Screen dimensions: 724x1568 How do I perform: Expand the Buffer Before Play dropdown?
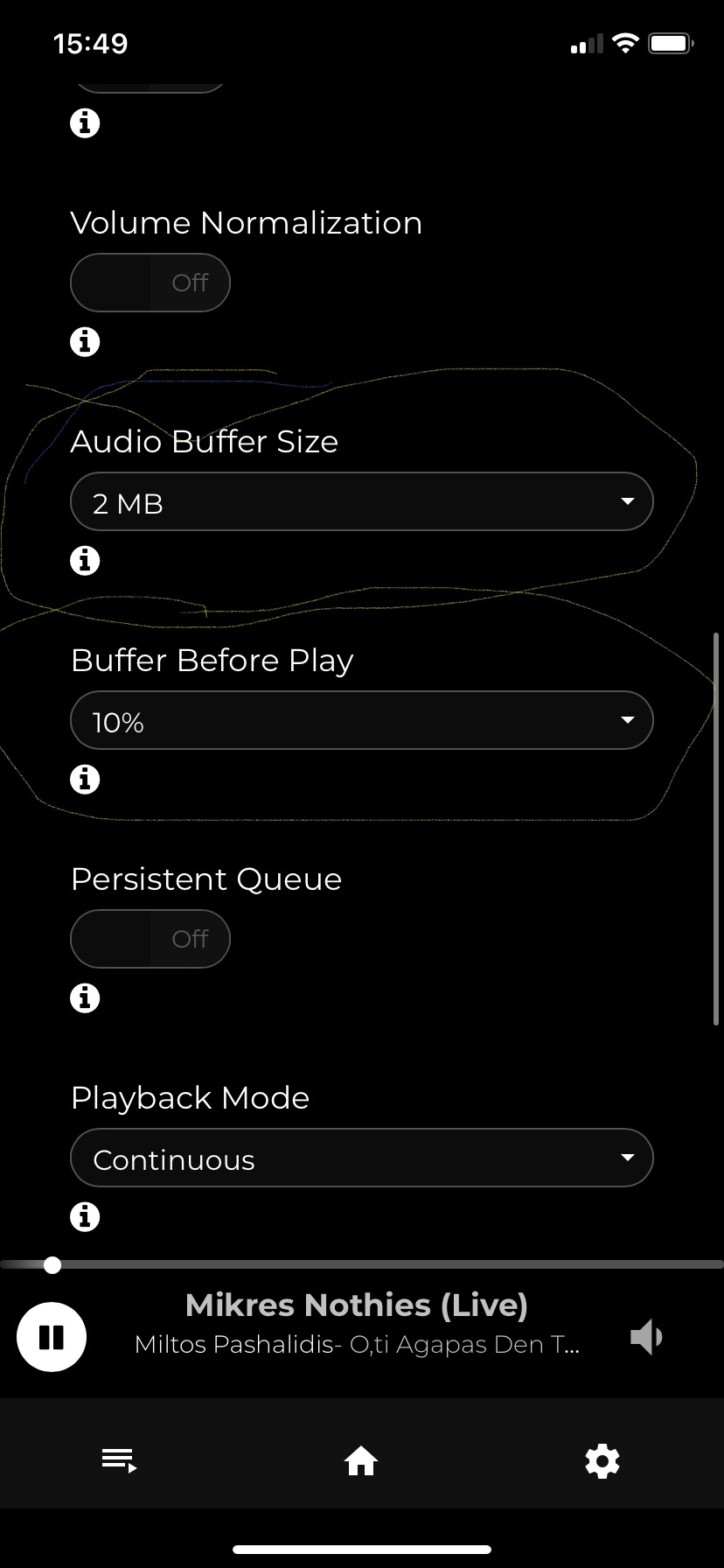(361, 720)
